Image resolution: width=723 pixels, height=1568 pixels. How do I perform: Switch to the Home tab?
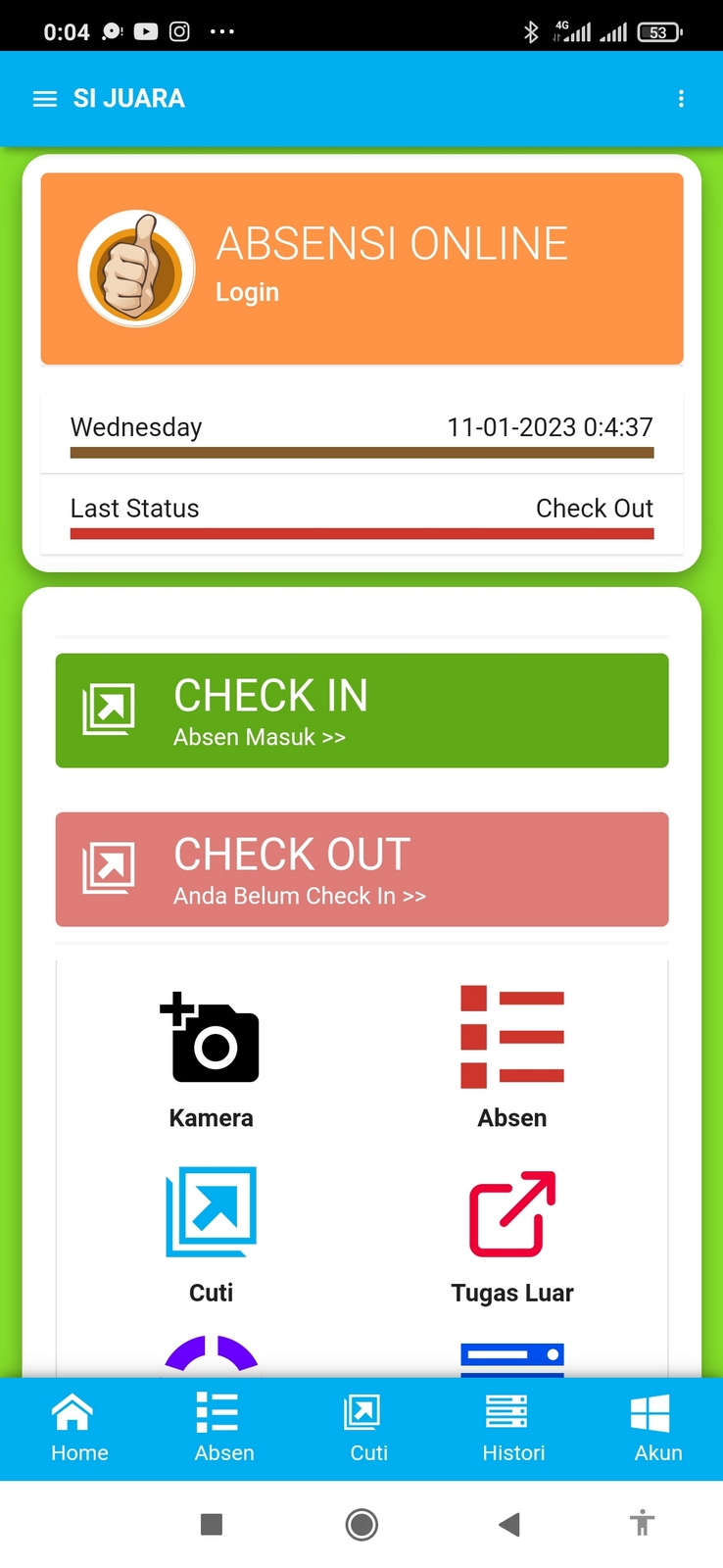[79, 1428]
